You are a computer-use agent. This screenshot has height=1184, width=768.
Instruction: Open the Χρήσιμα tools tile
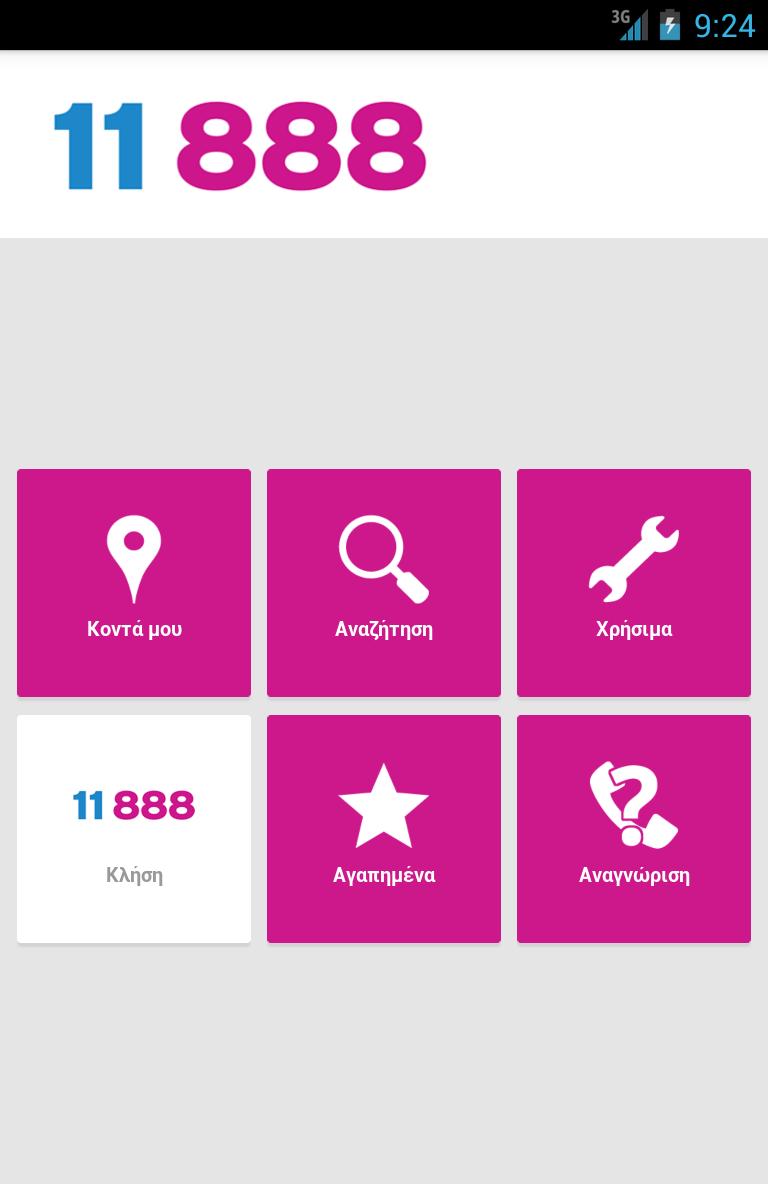[634, 582]
